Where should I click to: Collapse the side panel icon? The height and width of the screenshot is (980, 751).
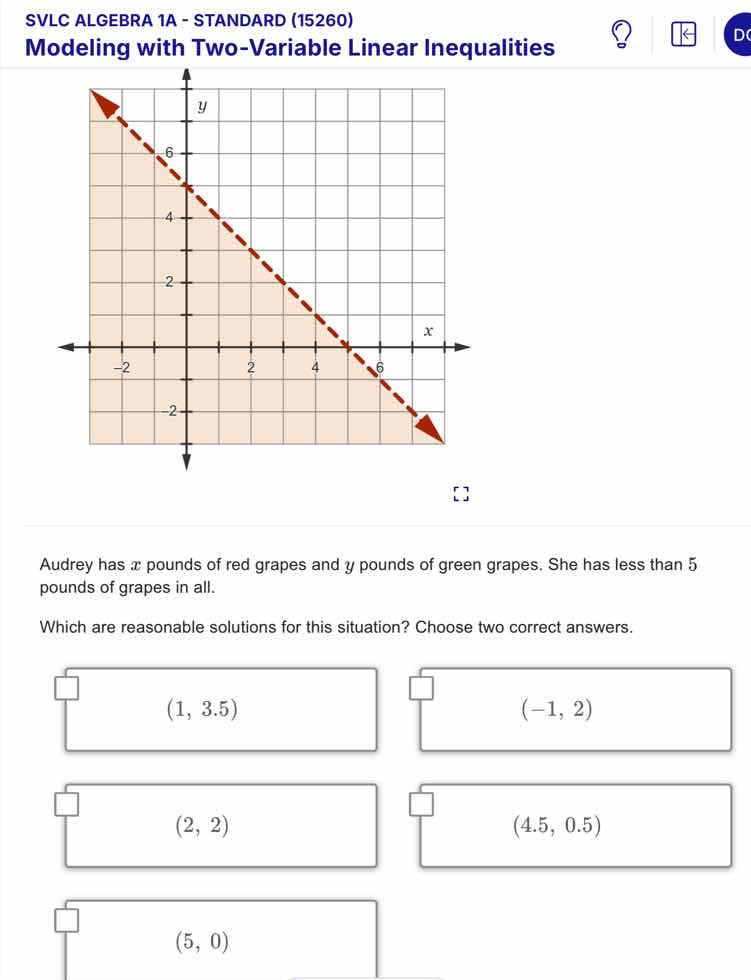click(683, 36)
